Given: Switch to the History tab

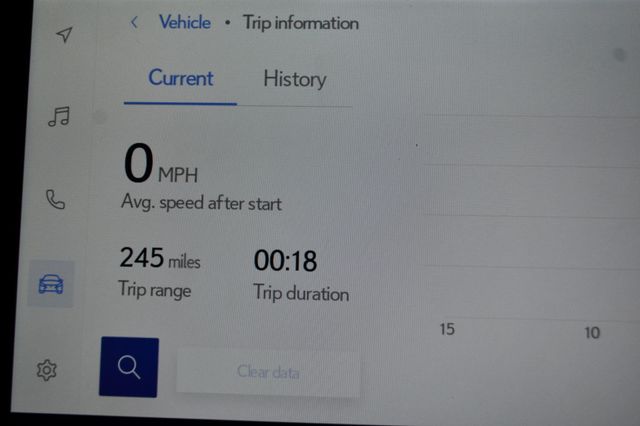Looking at the screenshot, I should click(294, 79).
